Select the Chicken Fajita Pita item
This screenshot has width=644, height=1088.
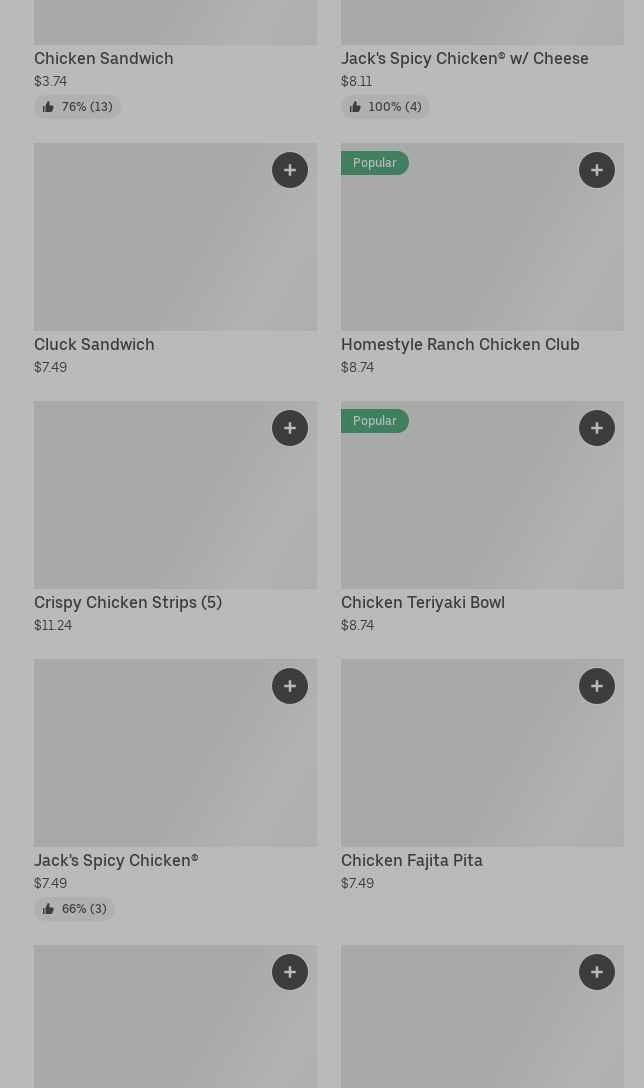[x=482, y=776]
